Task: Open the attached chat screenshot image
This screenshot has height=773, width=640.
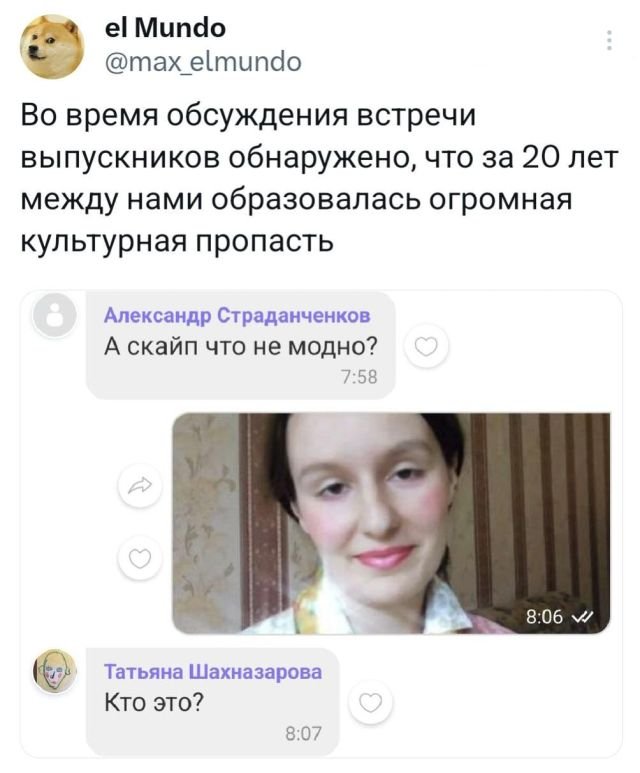Action: pos(321,524)
